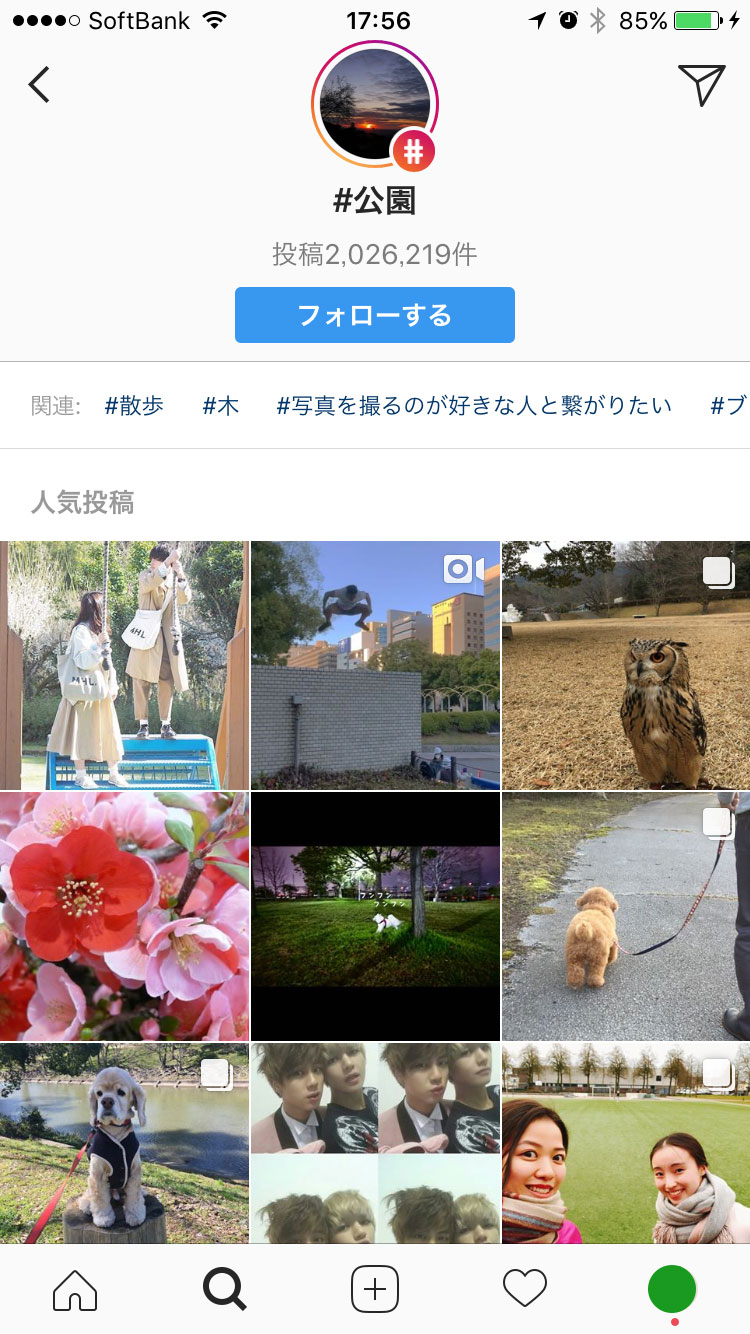Open the brown poodle on leash post

coord(626,916)
